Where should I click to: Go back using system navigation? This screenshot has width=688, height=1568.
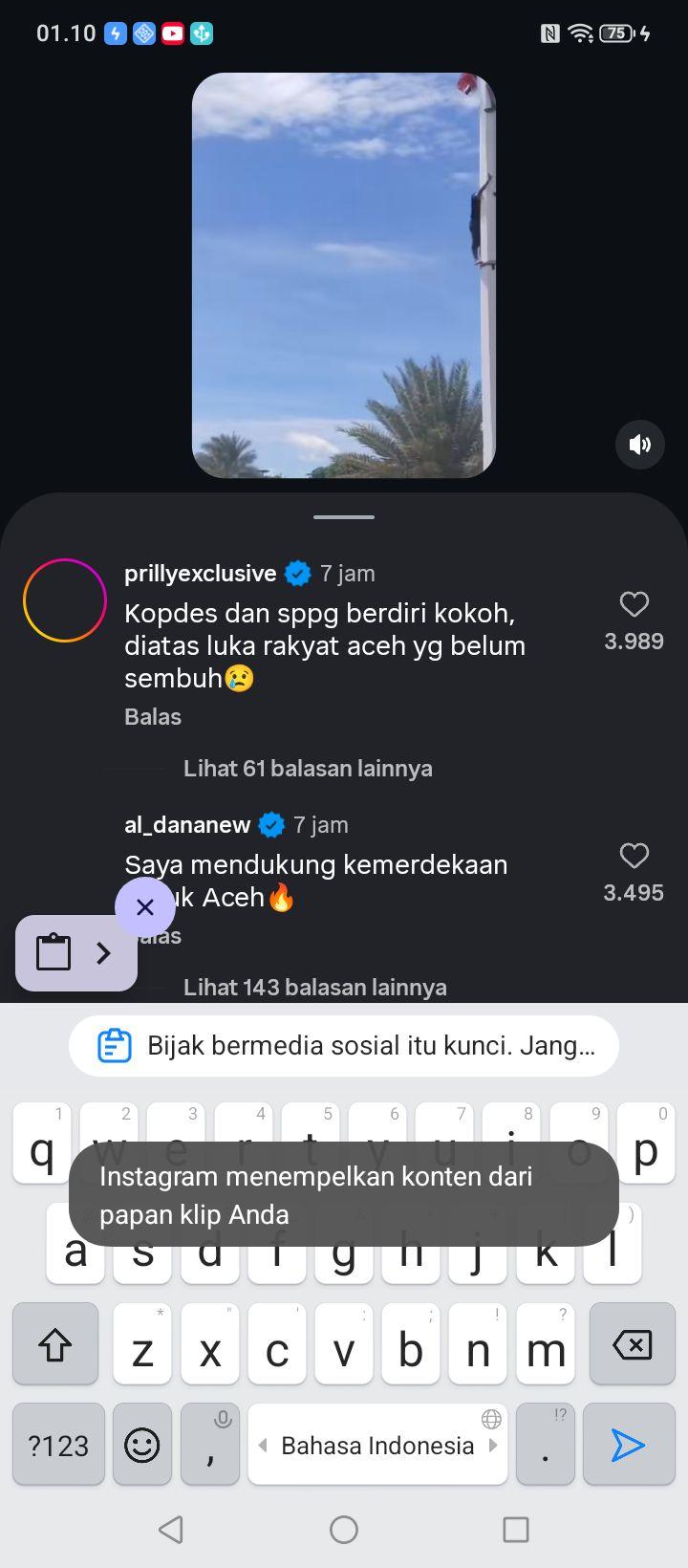tap(171, 1530)
